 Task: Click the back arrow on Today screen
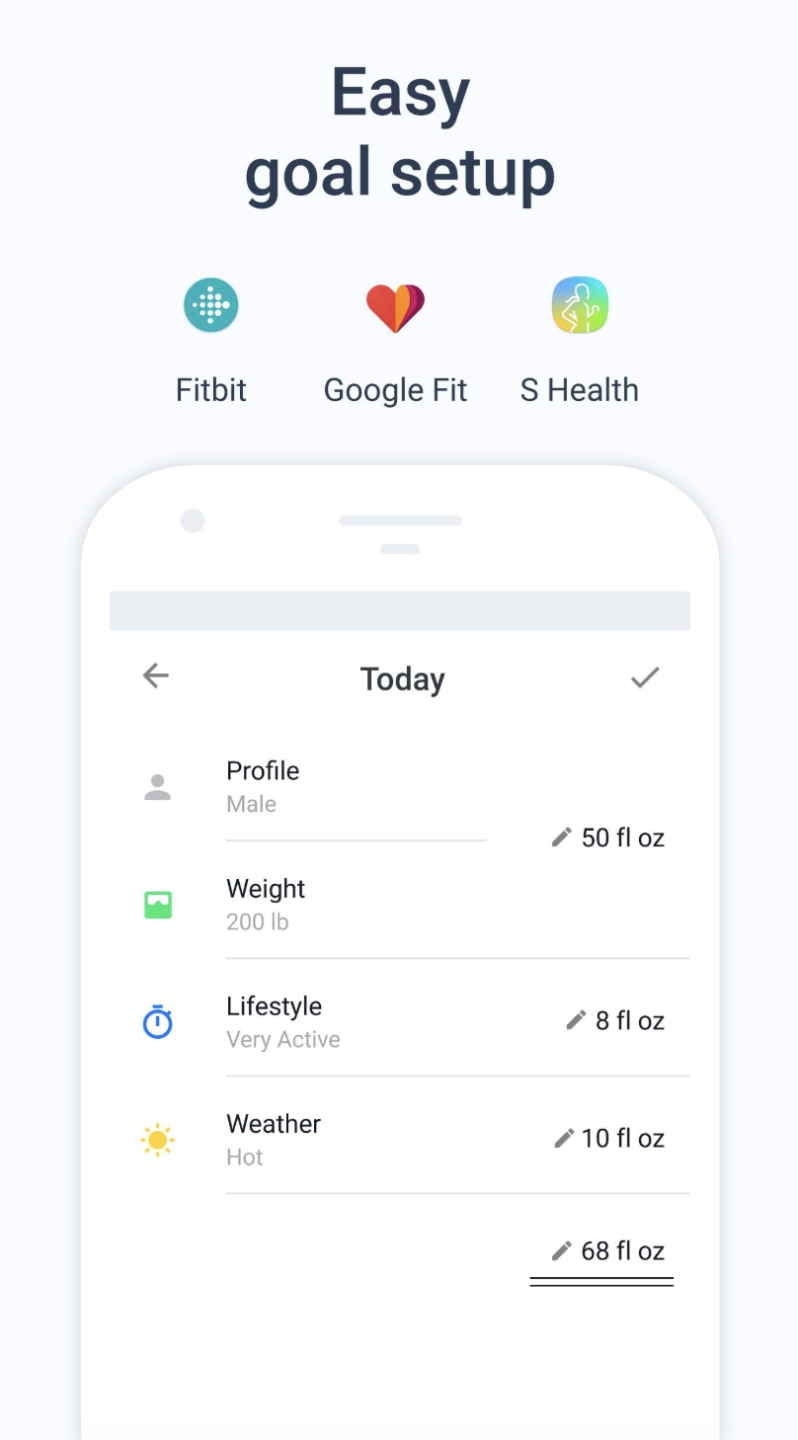pos(155,676)
